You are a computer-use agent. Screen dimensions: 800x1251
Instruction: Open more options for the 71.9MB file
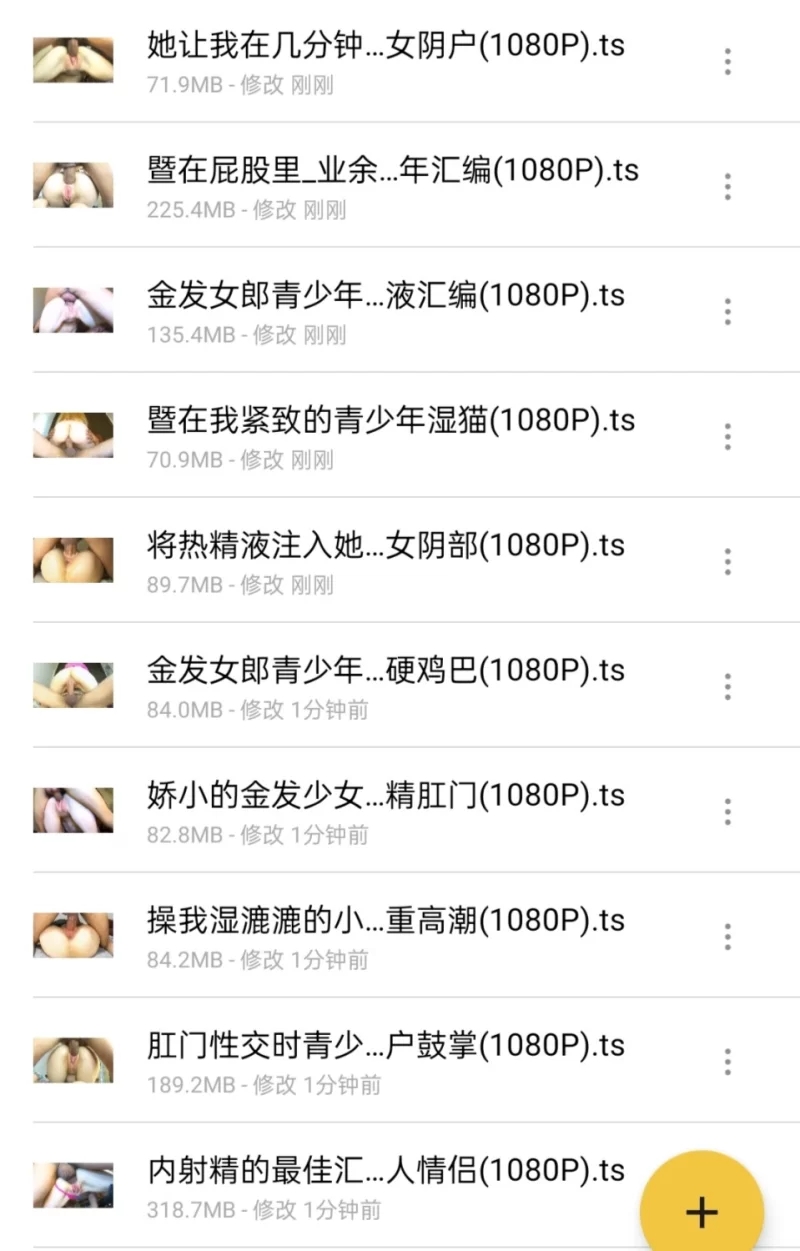pyautogui.click(x=727, y=62)
